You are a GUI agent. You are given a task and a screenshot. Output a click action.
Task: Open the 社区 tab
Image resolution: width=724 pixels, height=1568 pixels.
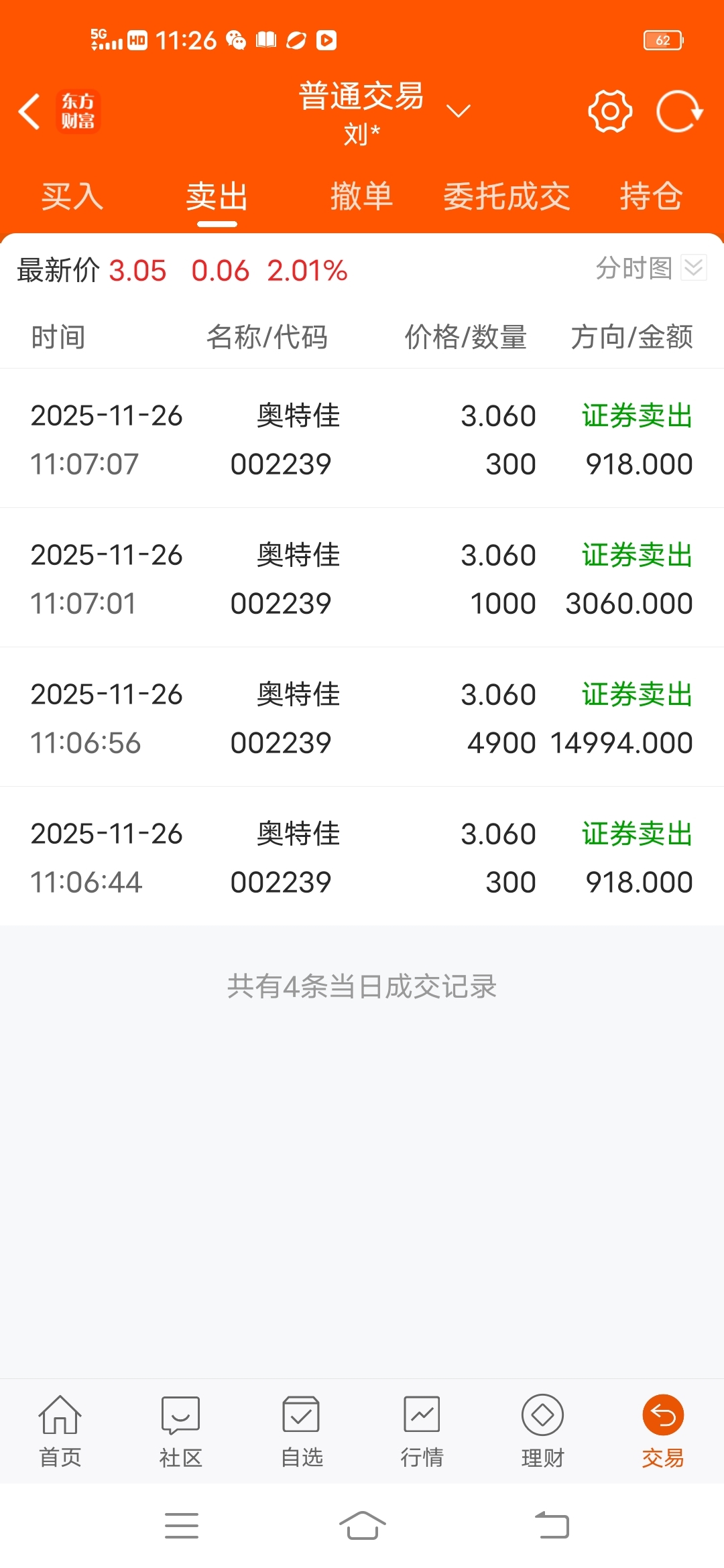(x=180, y=1431)
